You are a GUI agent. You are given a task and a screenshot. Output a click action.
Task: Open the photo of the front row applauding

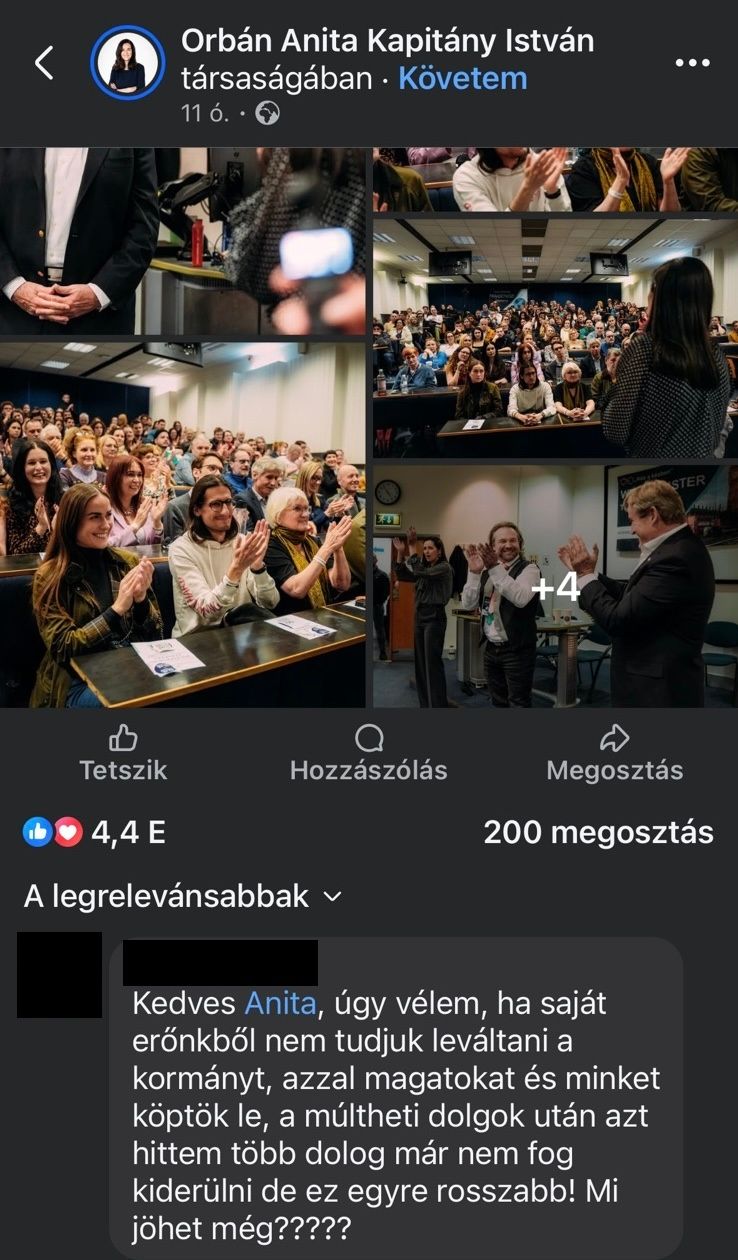tap(183, 525)
